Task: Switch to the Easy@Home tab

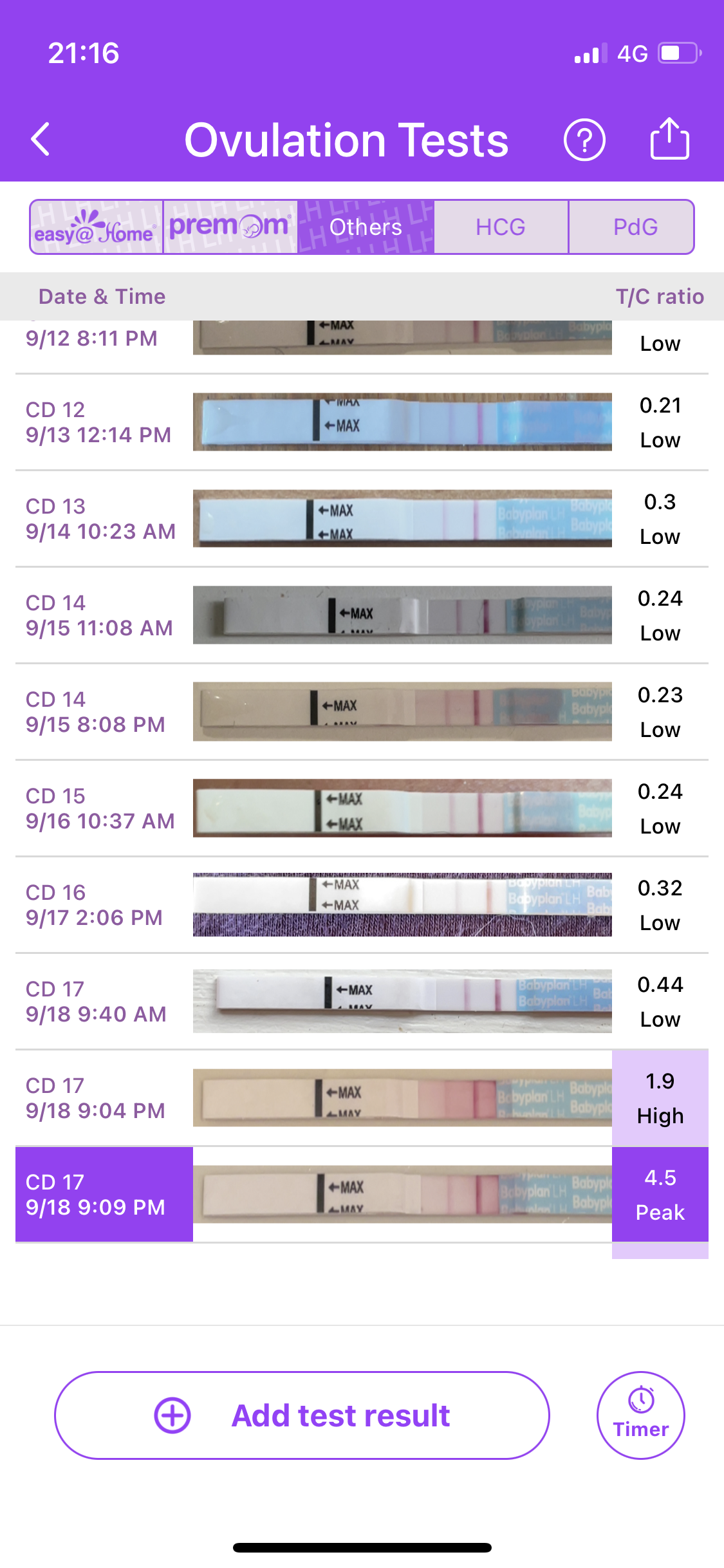Action: pyautogui.click(x=96, y=227)
